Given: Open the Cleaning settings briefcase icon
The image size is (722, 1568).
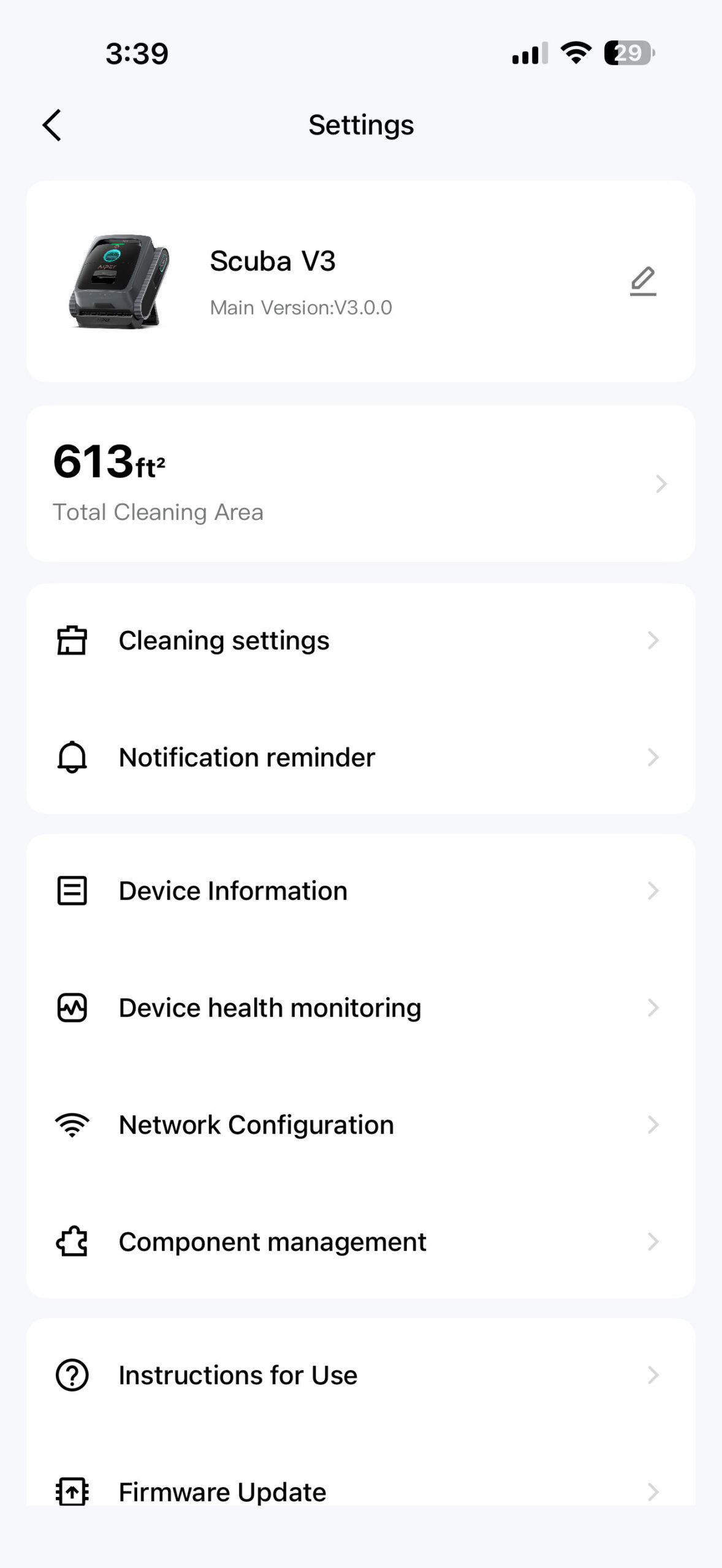Looking at the screenshot, I should click(71, 641).
